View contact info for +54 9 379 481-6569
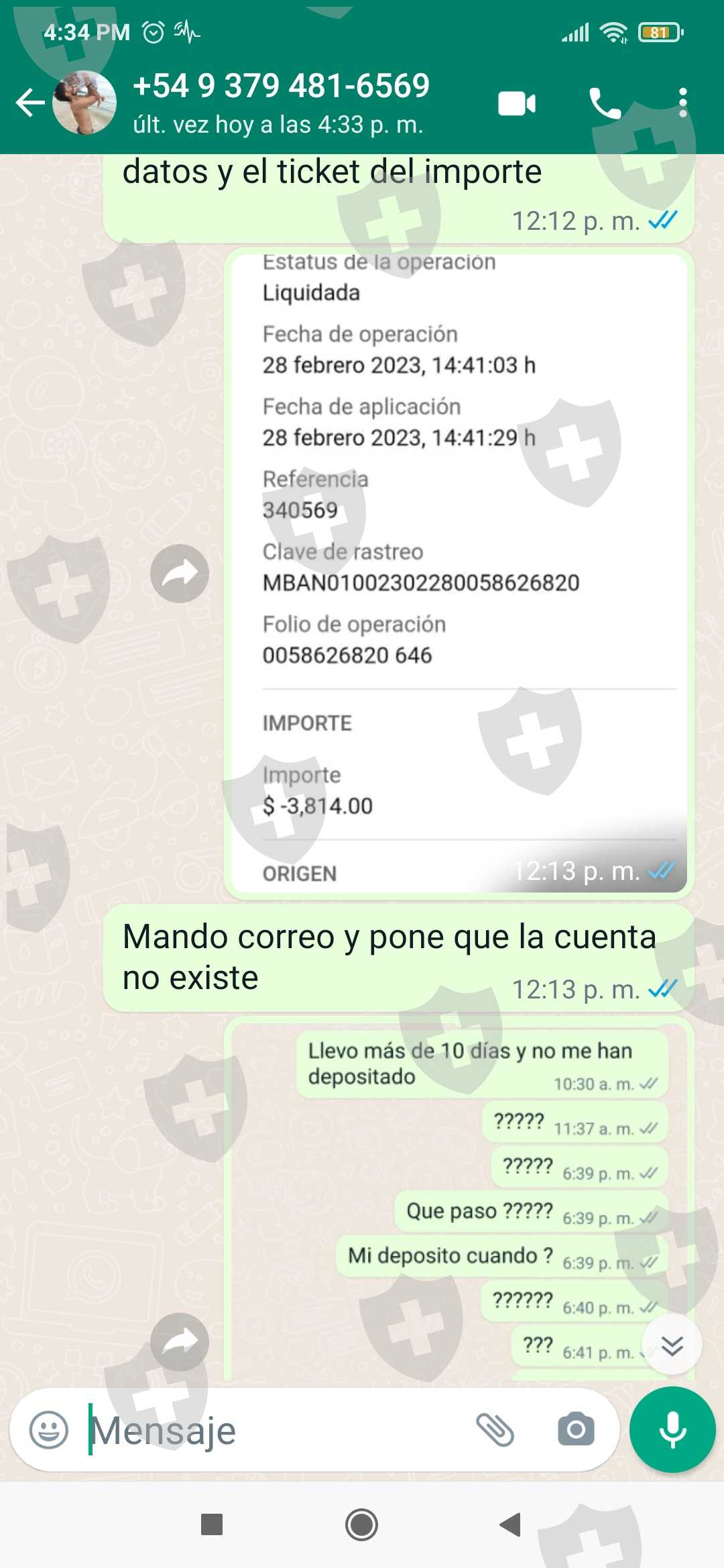 click(282, 103)
